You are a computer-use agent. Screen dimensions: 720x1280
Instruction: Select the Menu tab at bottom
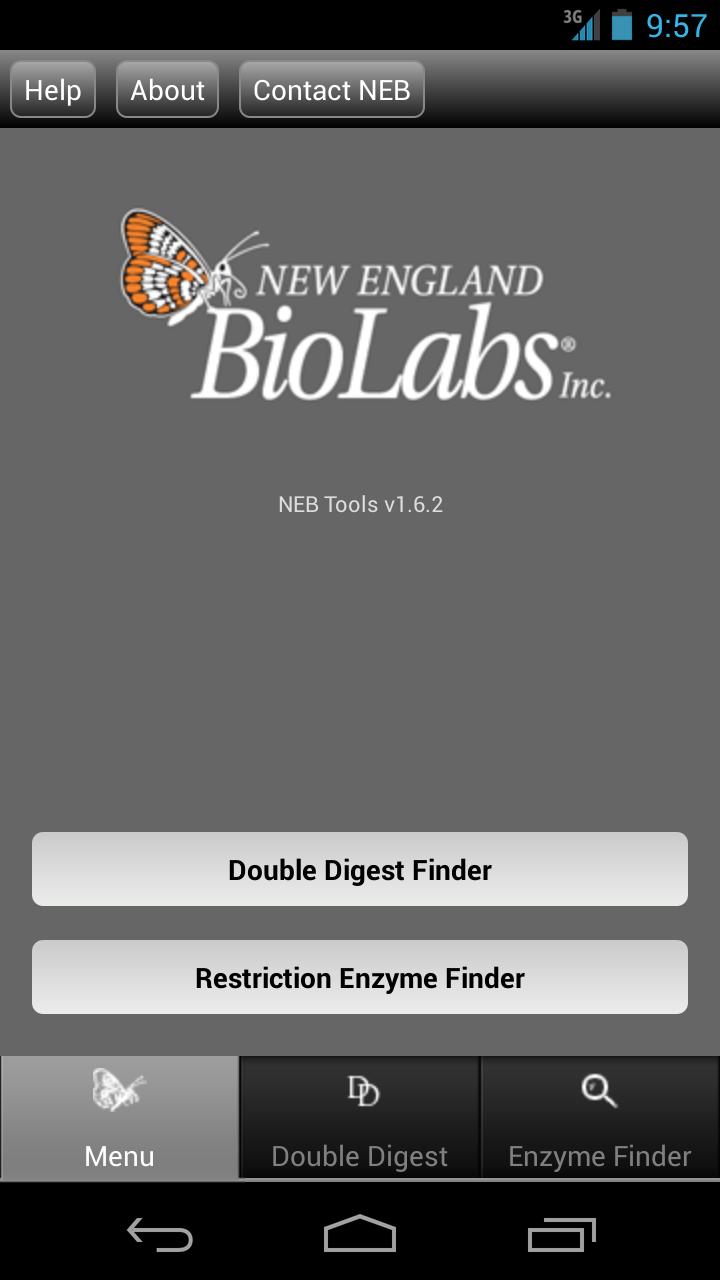coord(119,1118)
